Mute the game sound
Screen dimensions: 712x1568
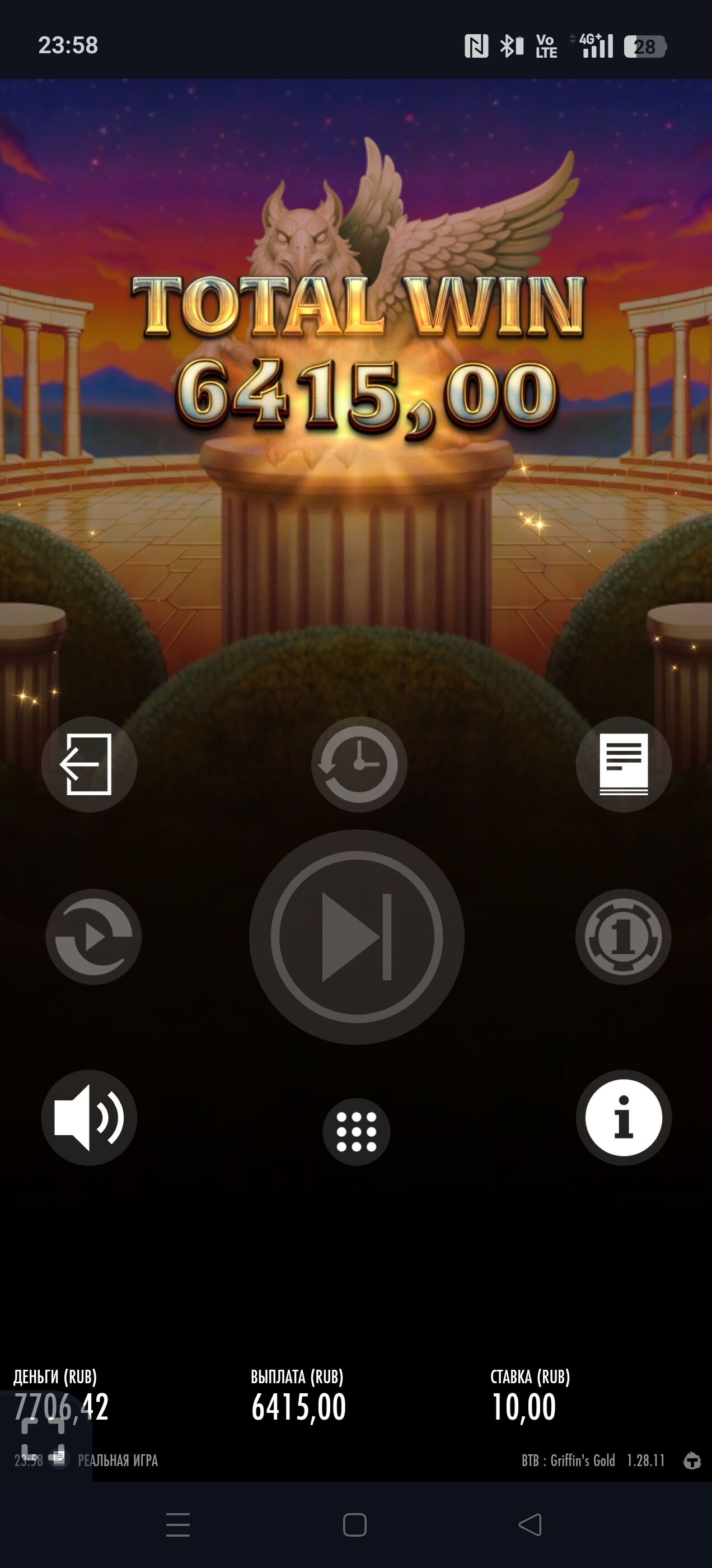[x=89, y=1118]
